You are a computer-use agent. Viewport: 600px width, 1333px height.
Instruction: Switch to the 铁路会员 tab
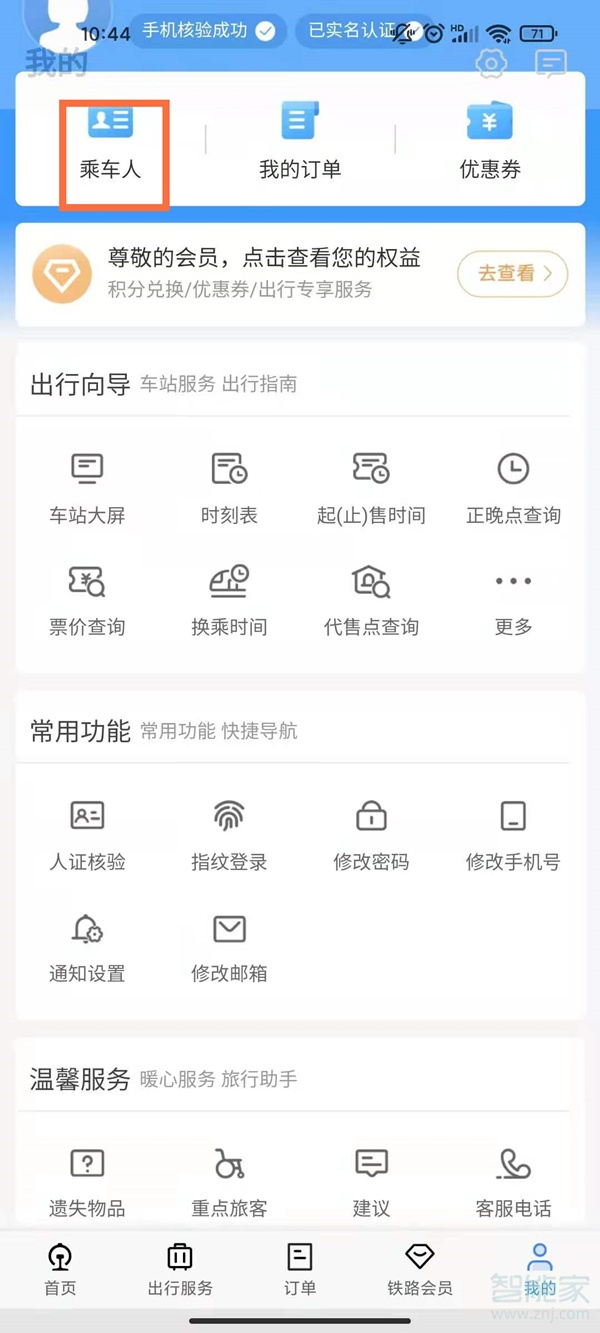420,1270
